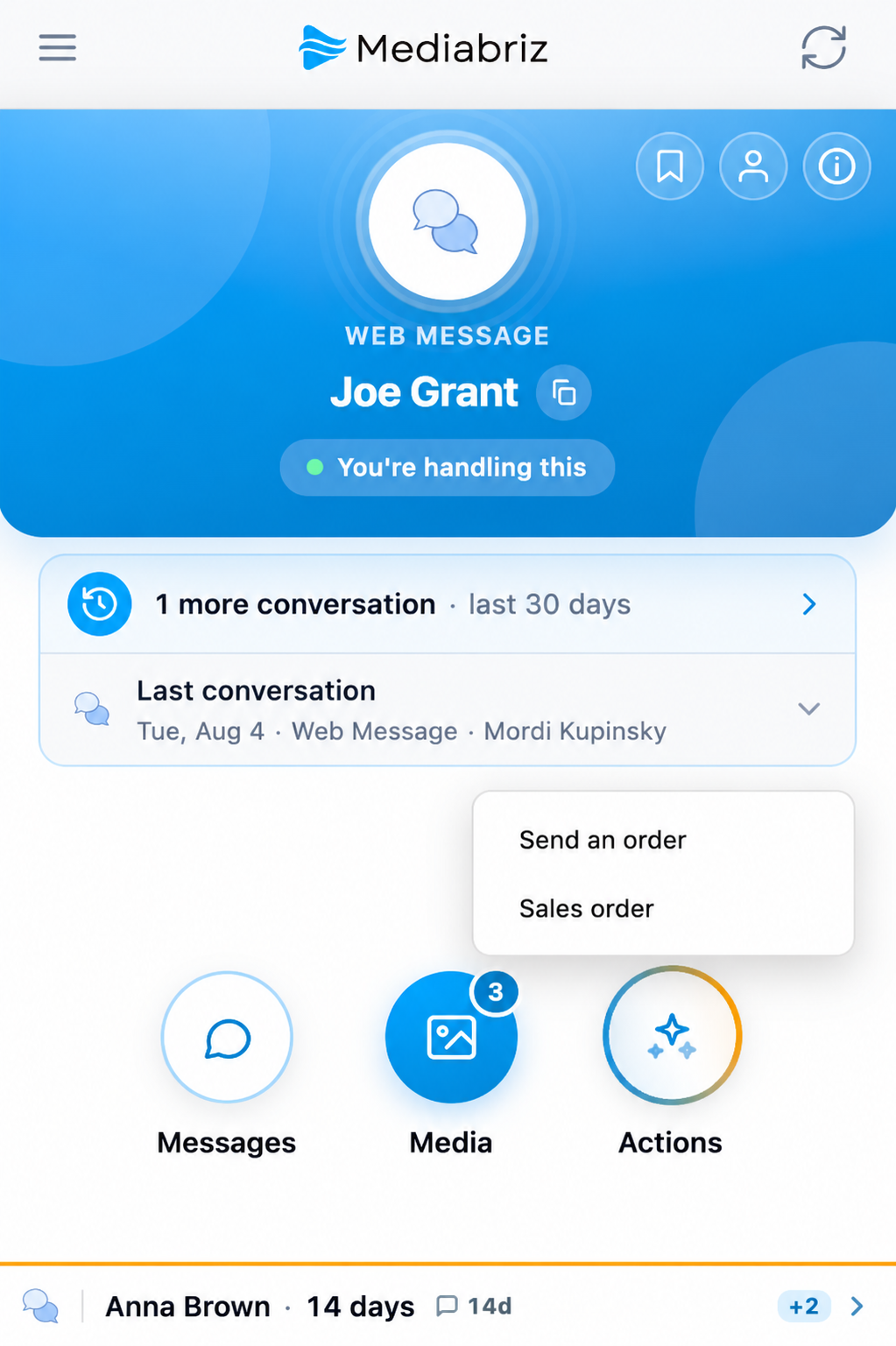The width and height of the screenshot is (896, 1346).
Task: Open Messages
Action: (227, 1037)
